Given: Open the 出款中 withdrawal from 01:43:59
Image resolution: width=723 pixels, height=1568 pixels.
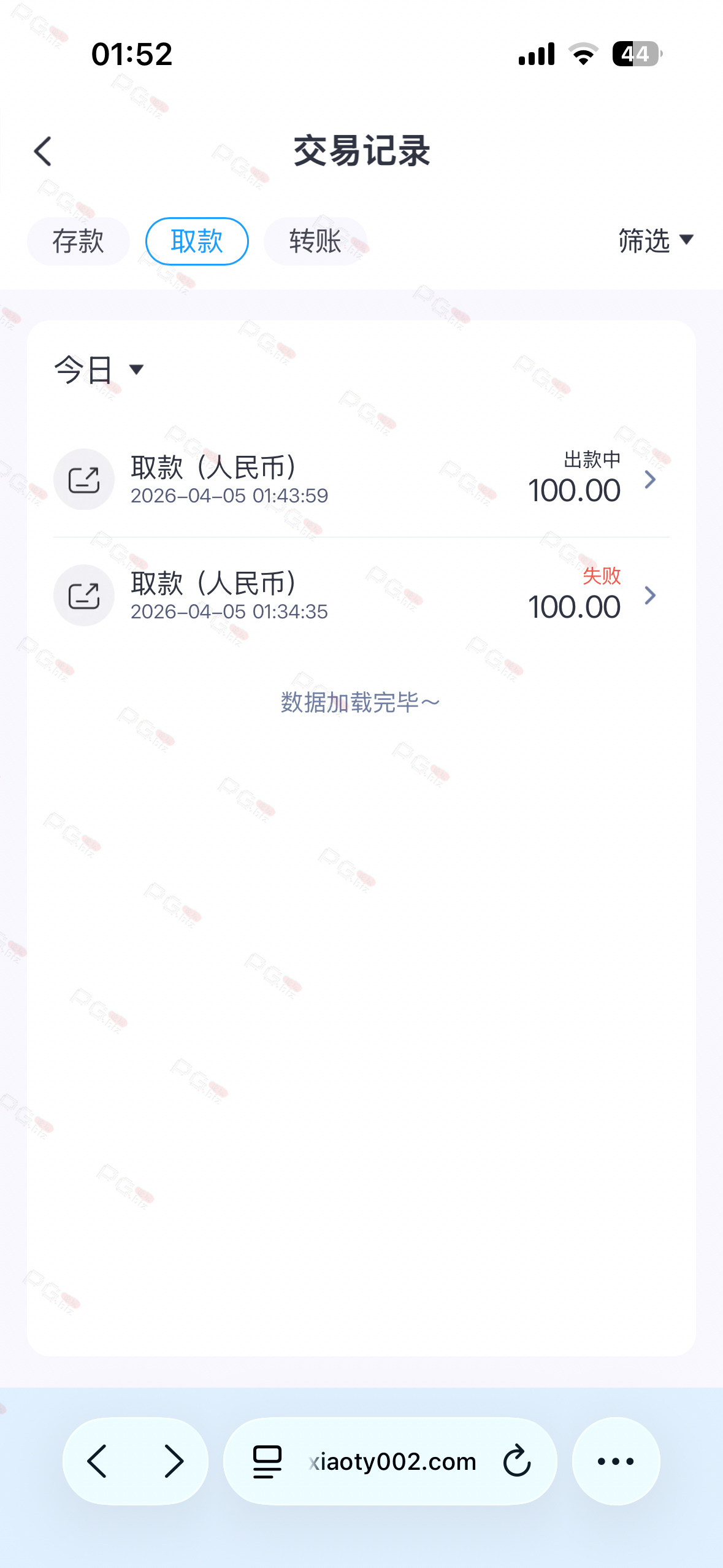Looking at the screenshot, I should 361,479.
